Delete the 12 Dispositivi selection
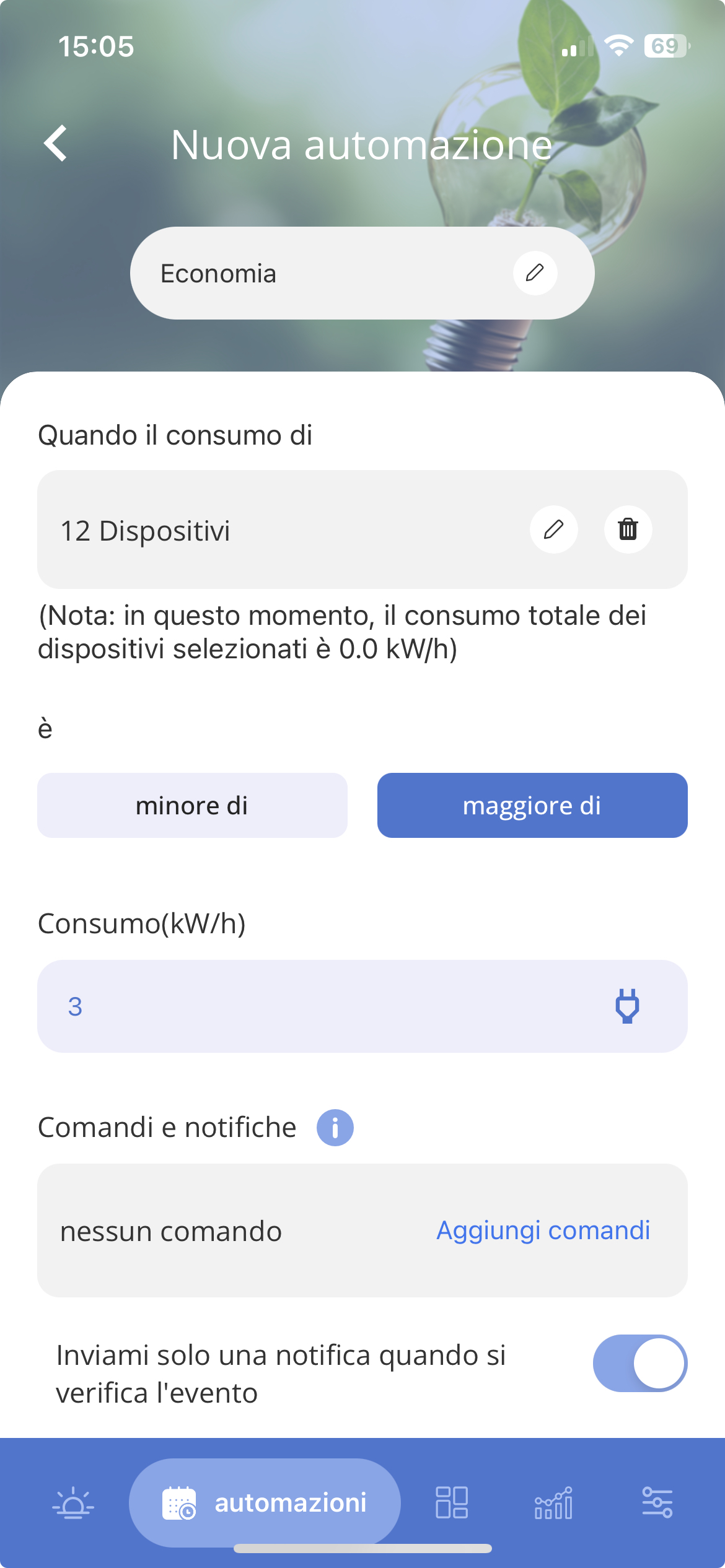Viewport: 725px width, 1568px height. (628, 529)
